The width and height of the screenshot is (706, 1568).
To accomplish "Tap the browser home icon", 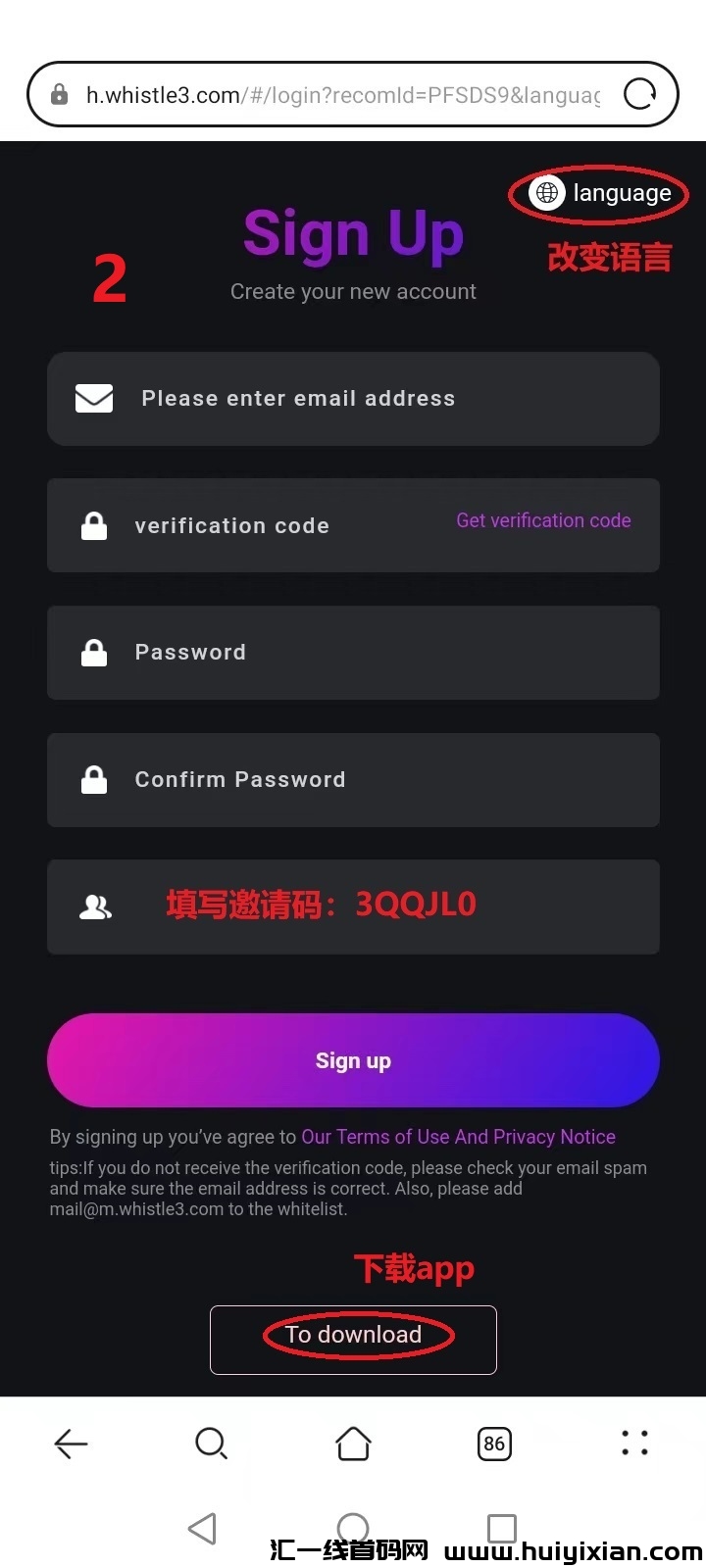I will 353,1444.
